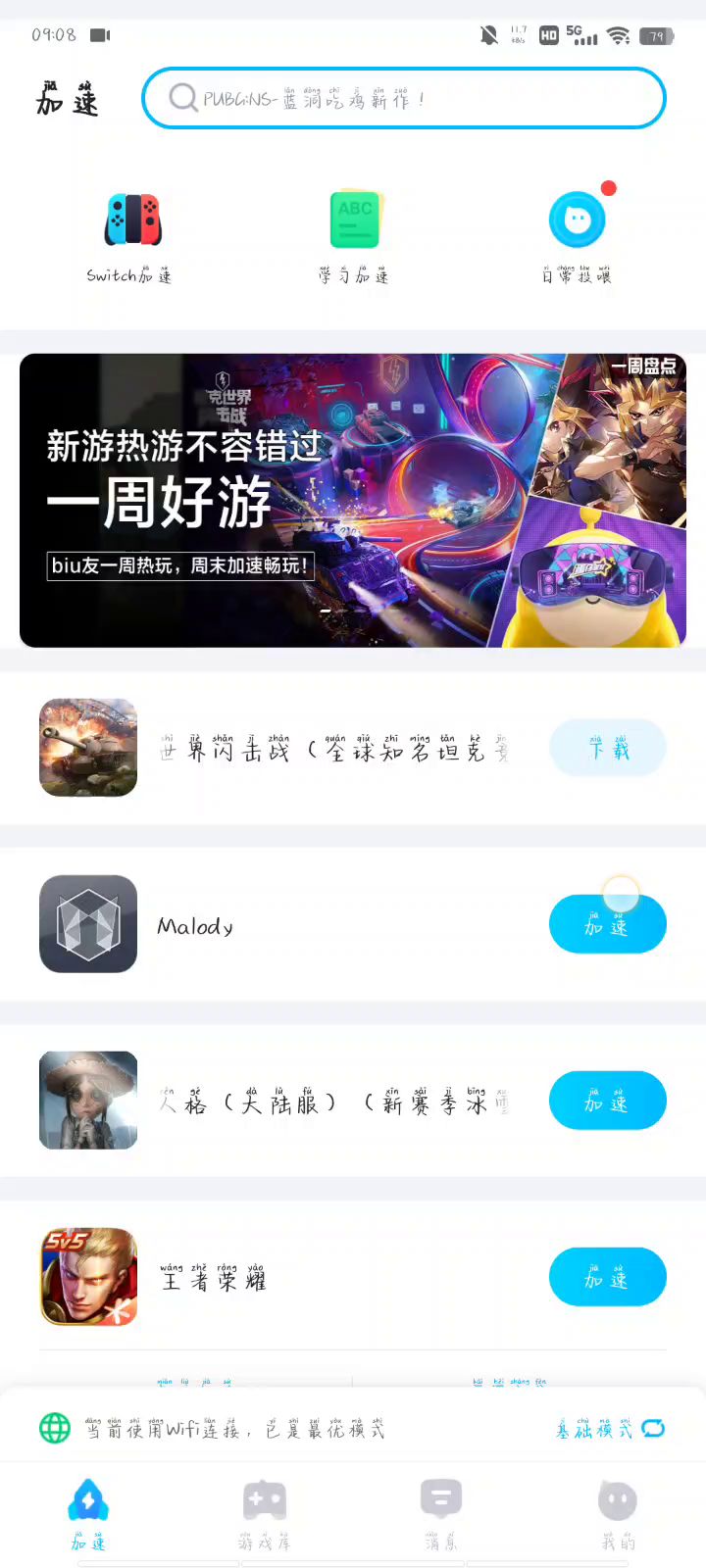
Task: Switch to the 消息 tab
Action: 441,1514
